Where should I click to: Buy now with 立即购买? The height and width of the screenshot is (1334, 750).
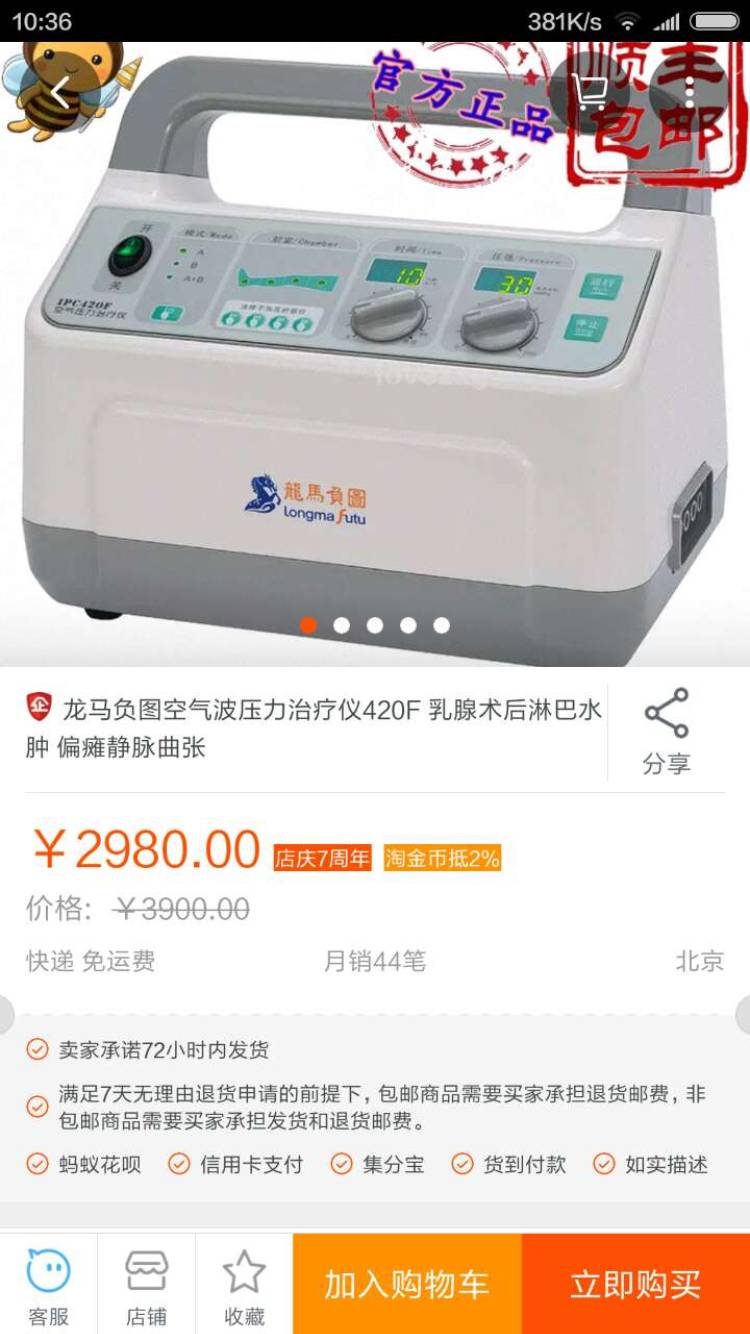pos(636,1284)
